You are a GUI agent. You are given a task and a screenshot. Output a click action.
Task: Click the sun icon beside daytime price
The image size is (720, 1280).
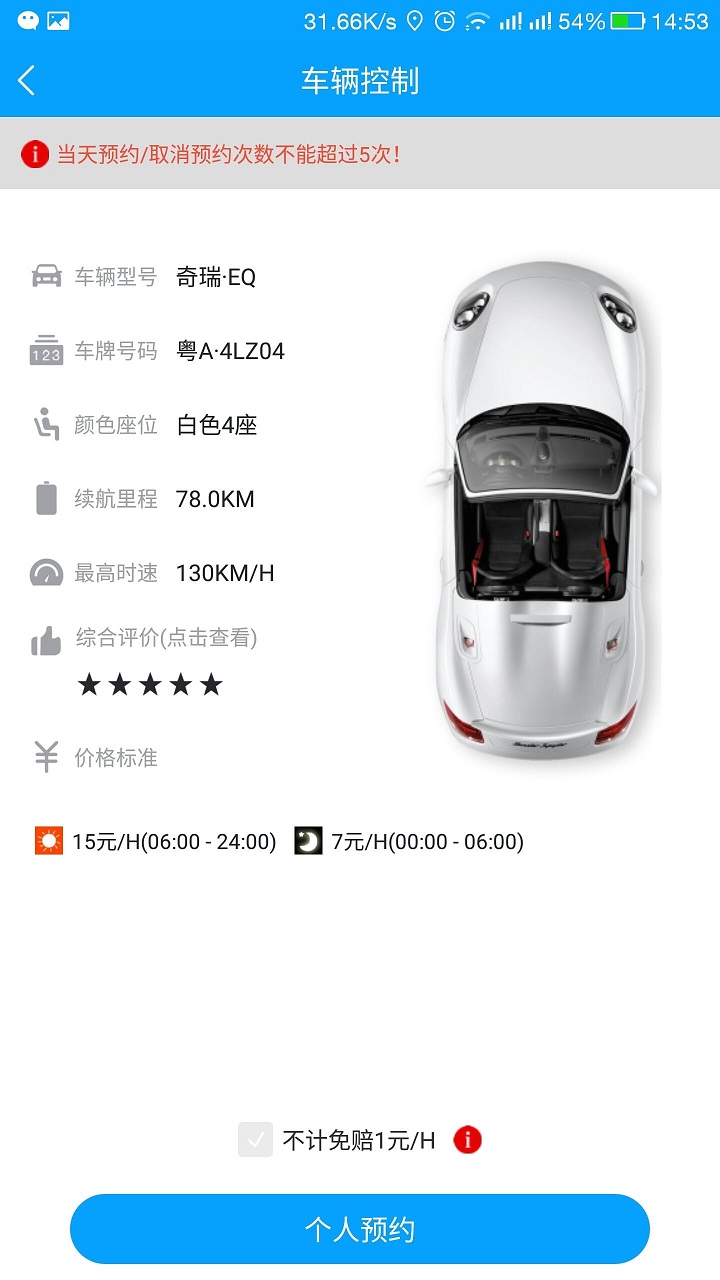point(47,841)
